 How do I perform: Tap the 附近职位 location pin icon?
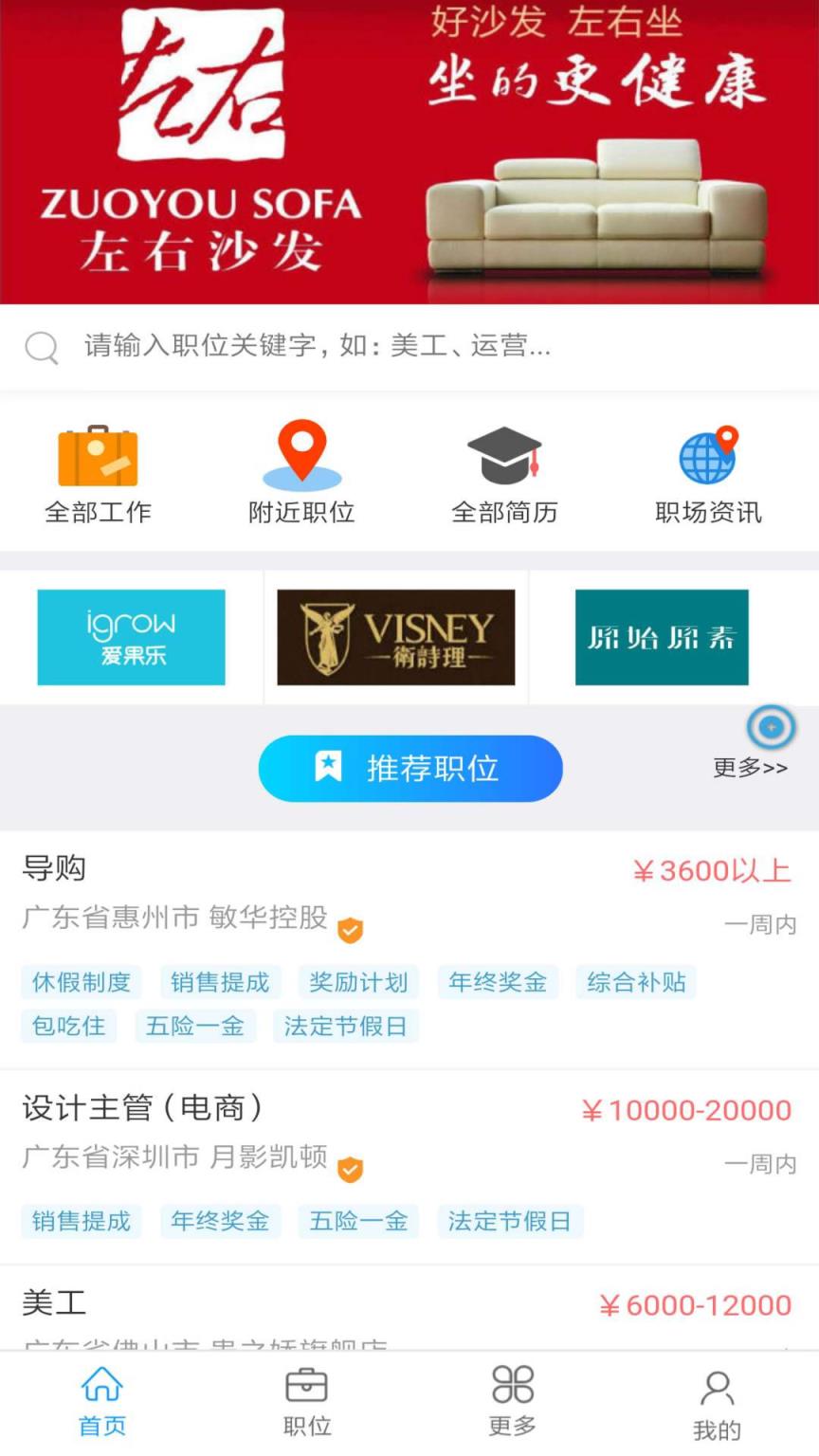point(301,452)
